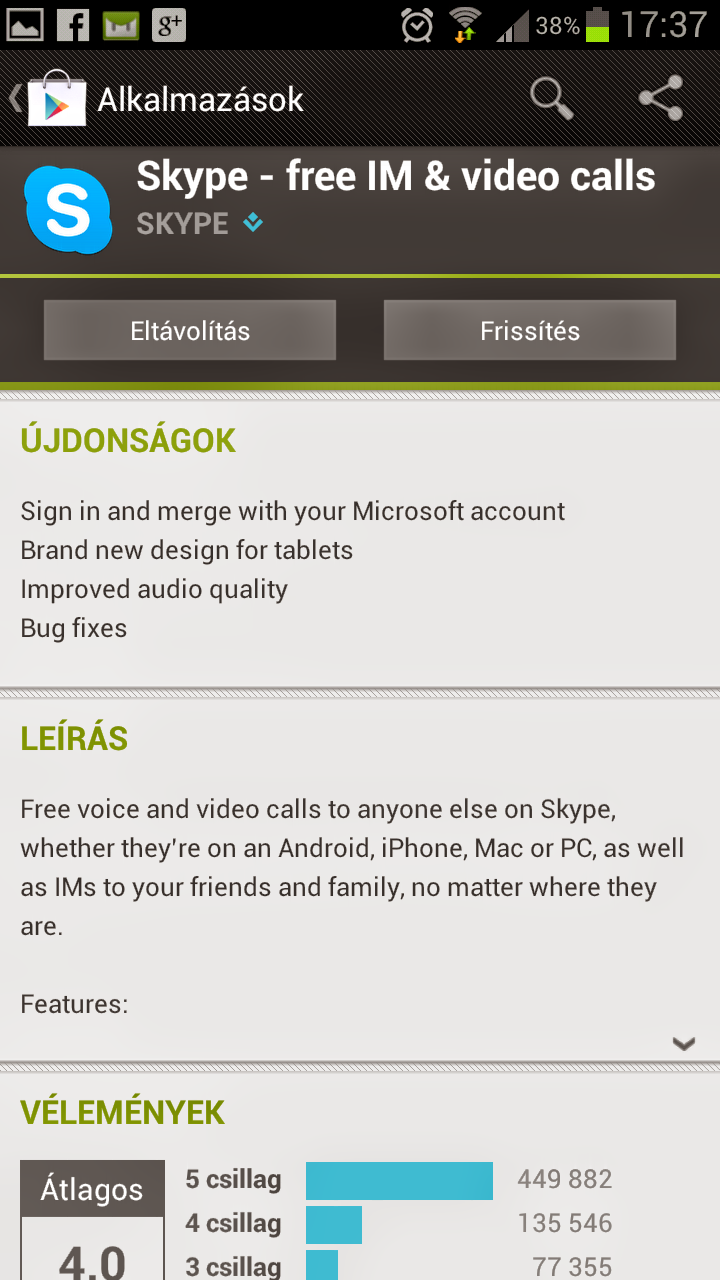Open the search magnifier icon
This screenshot has width=720, height=1280.
552,99
